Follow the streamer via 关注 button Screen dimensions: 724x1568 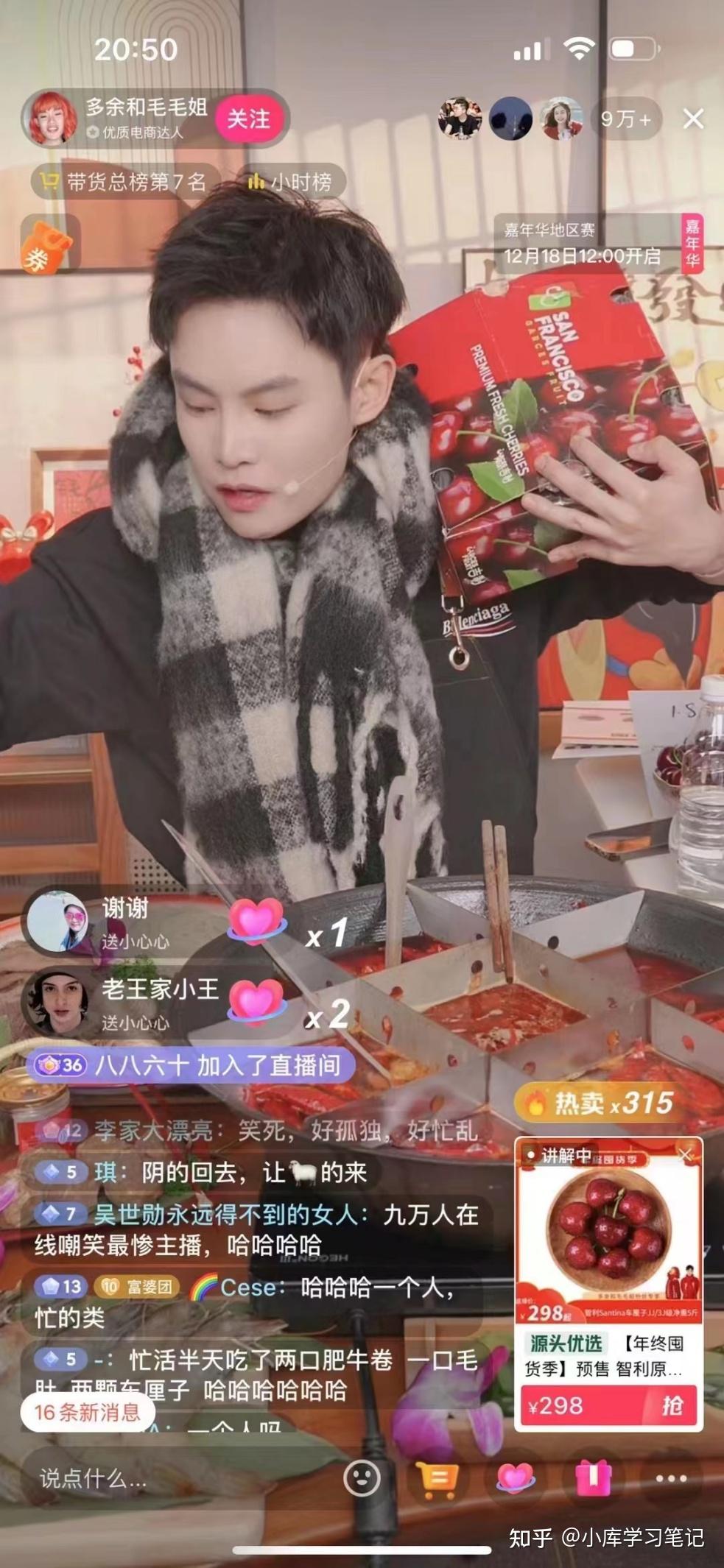(248, 119)
